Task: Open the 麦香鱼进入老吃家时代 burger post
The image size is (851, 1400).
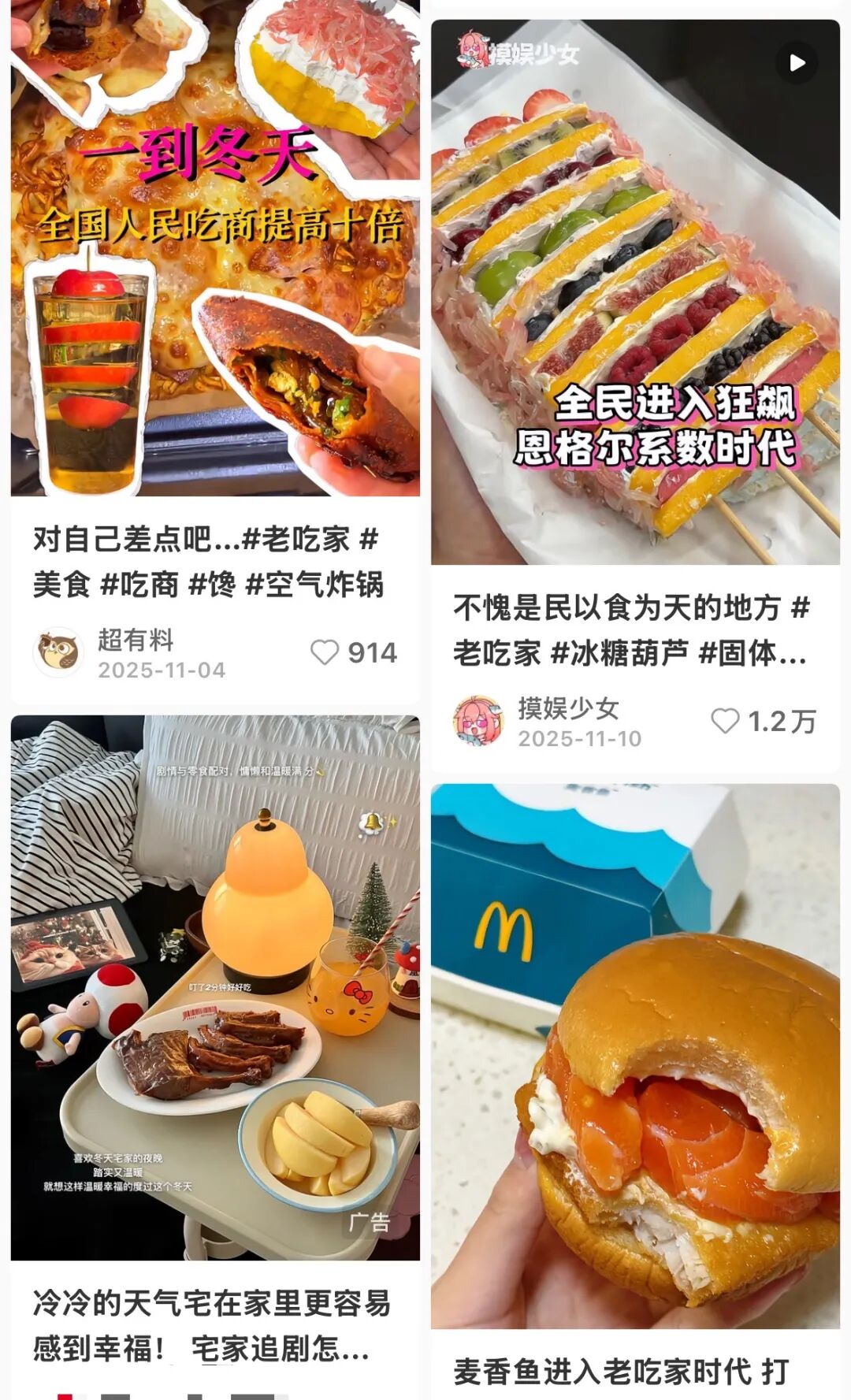Action: point(635,1056)
